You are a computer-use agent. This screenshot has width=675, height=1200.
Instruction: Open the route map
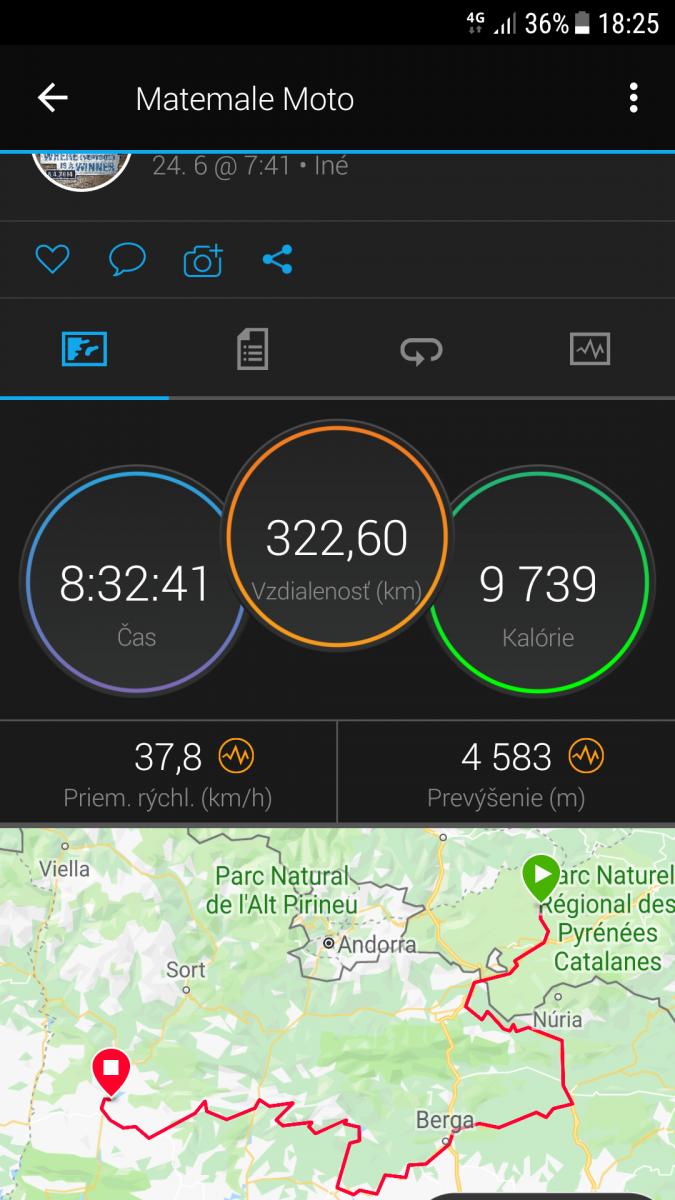[337, 1010]
